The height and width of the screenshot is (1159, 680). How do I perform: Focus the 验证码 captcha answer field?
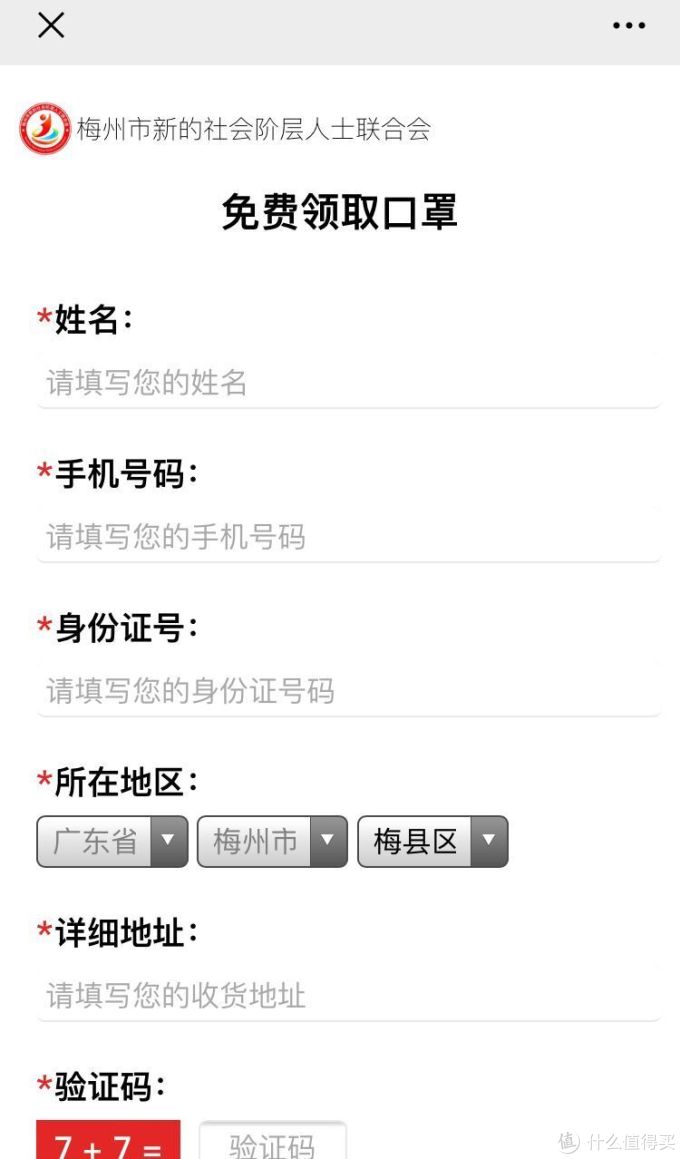[272, 1143]
